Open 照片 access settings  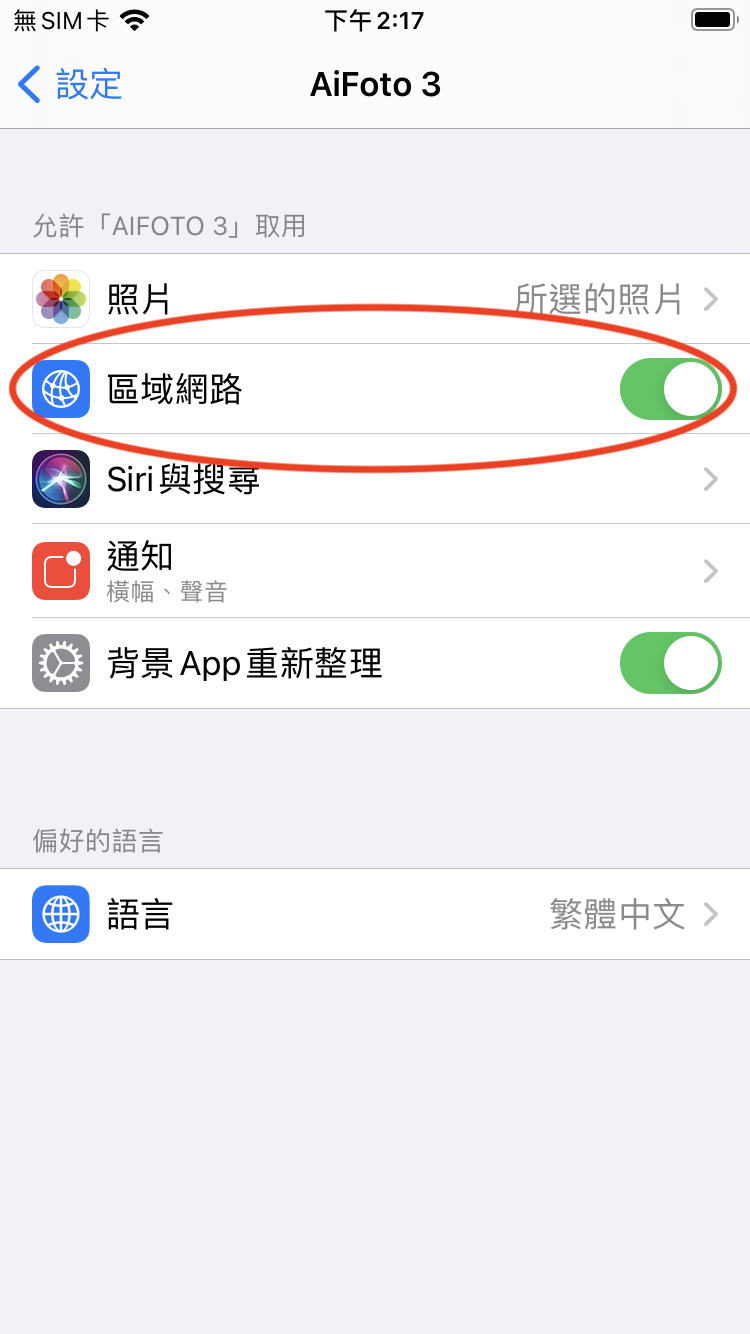point(375,299)
